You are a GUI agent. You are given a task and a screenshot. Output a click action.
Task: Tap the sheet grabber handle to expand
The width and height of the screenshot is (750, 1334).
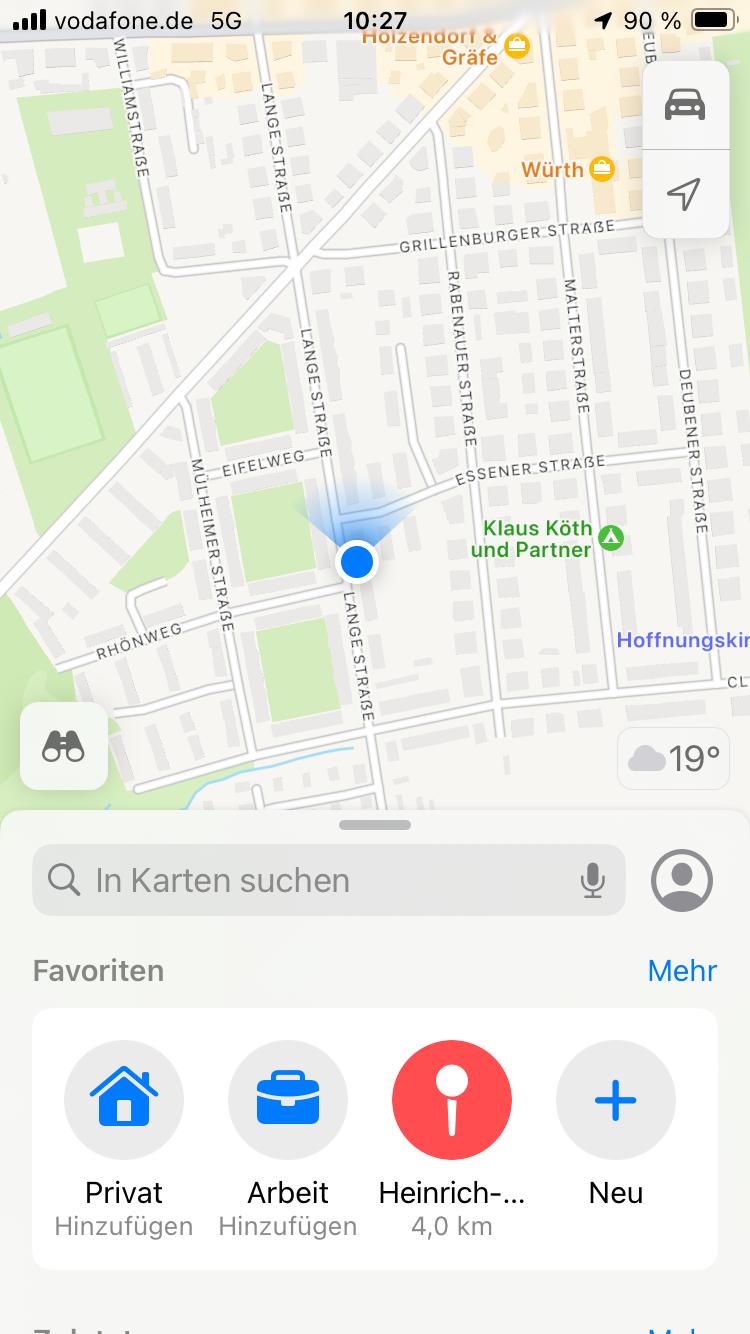[x=375, y=825]
